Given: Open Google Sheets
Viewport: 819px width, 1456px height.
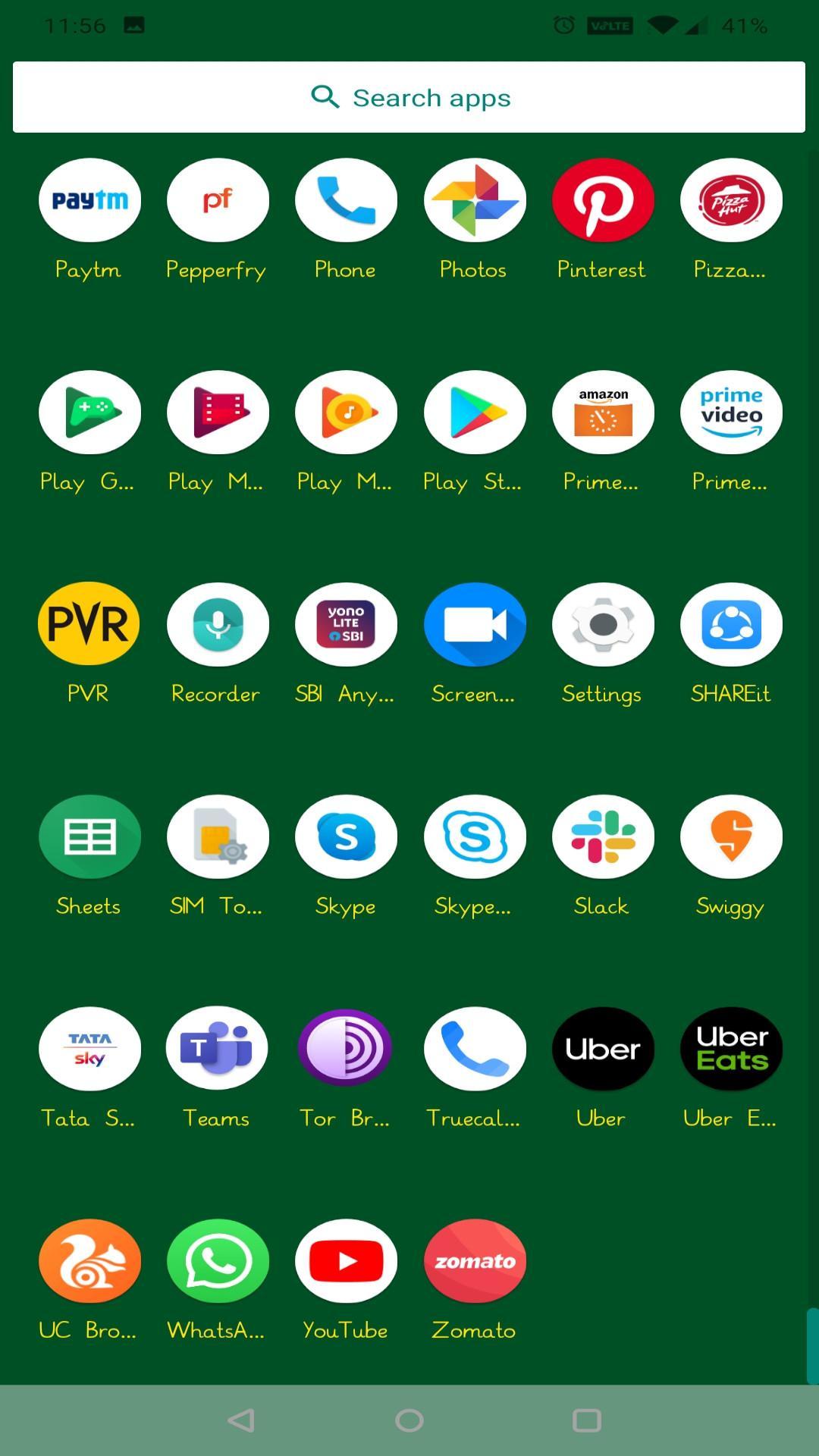Looking at the screenshot, I should 89,836.
